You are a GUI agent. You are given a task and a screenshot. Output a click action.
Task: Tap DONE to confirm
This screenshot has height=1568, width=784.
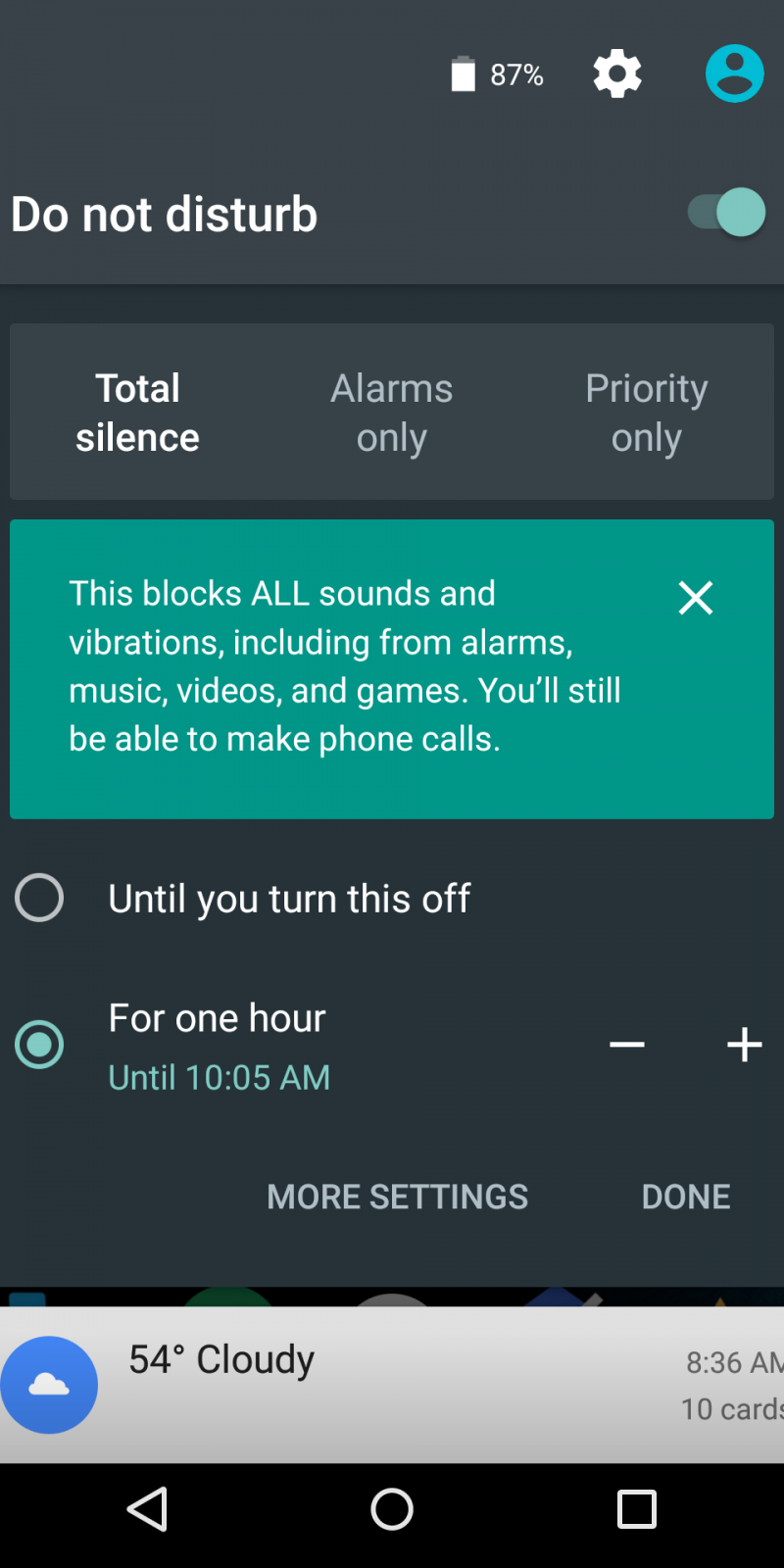[686, 1197]
